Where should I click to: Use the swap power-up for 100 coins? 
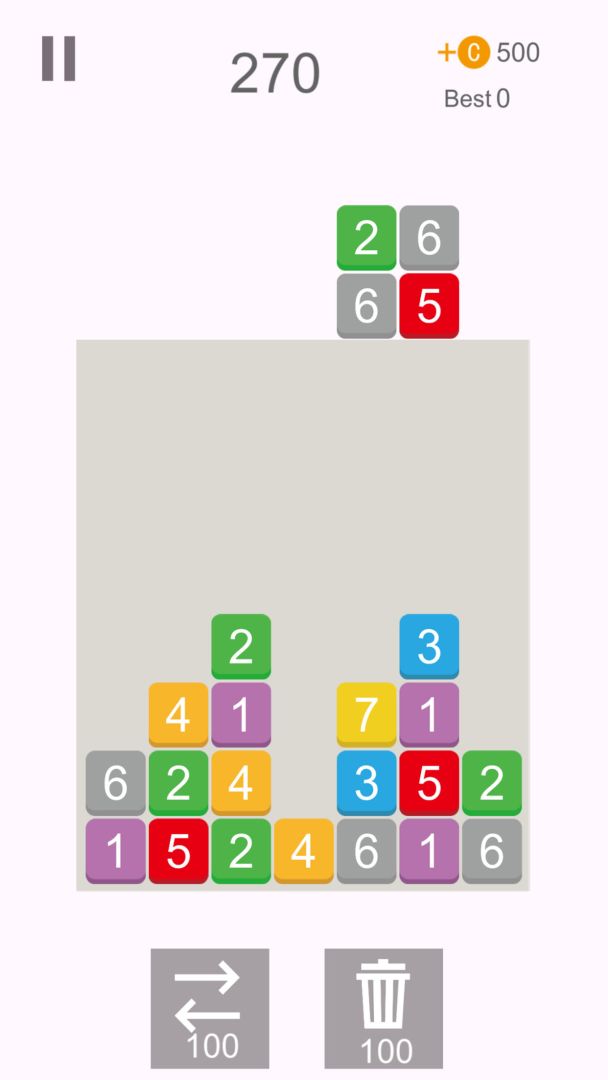210,1007
